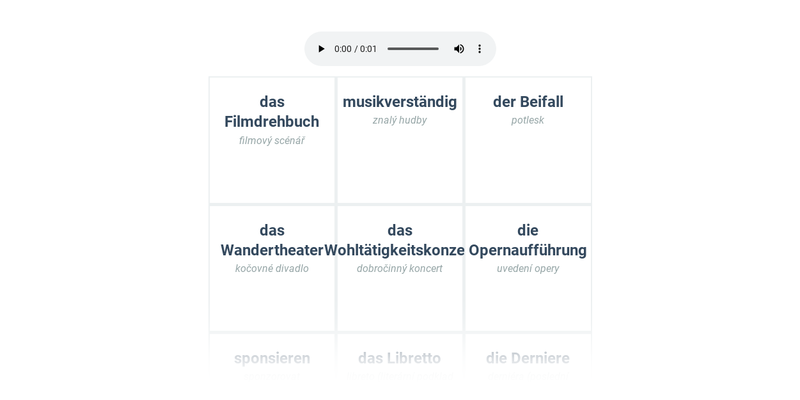Viewport: 800px width, 400px height.
Task: Pick the card der Beifall
Action: 528,140
